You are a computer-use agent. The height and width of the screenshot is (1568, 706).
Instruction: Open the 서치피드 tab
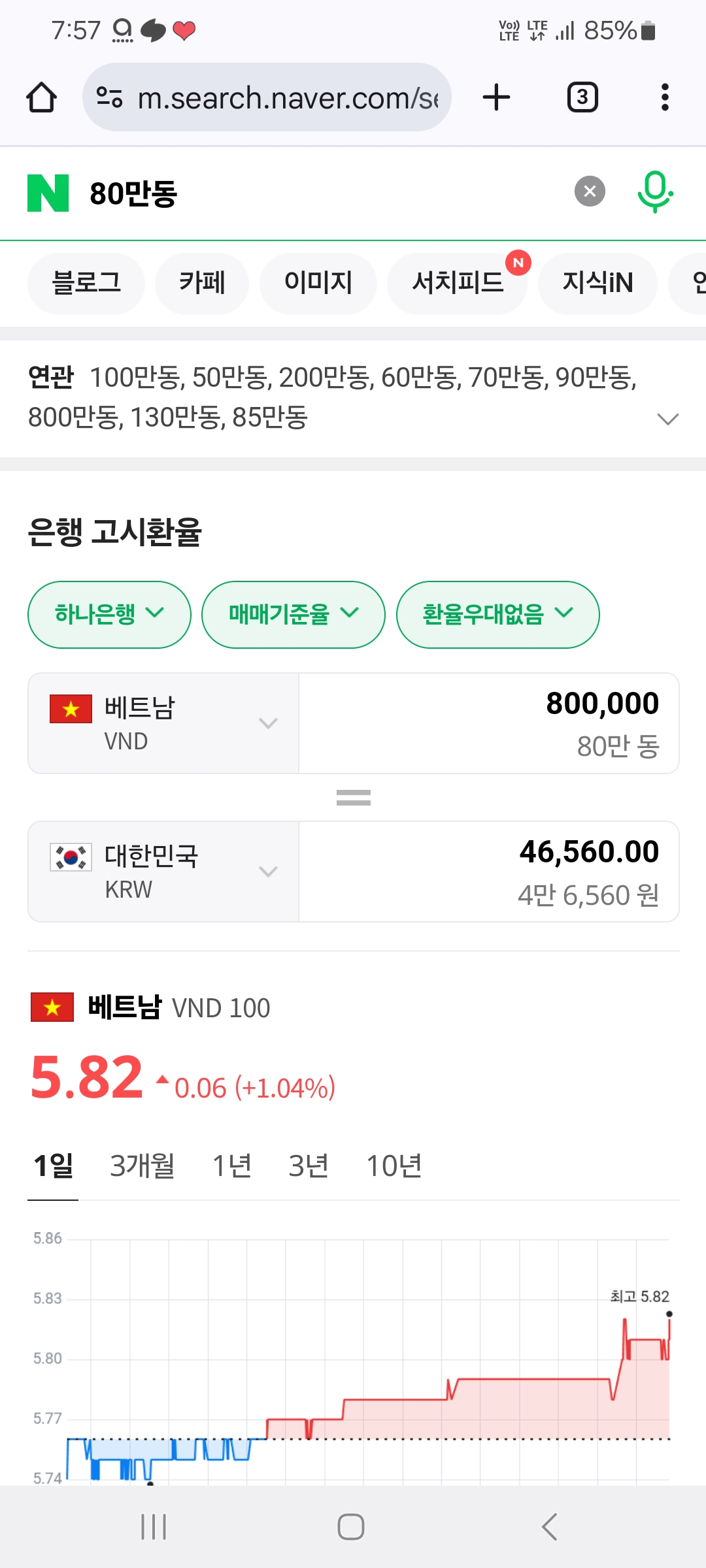(458, 283)
